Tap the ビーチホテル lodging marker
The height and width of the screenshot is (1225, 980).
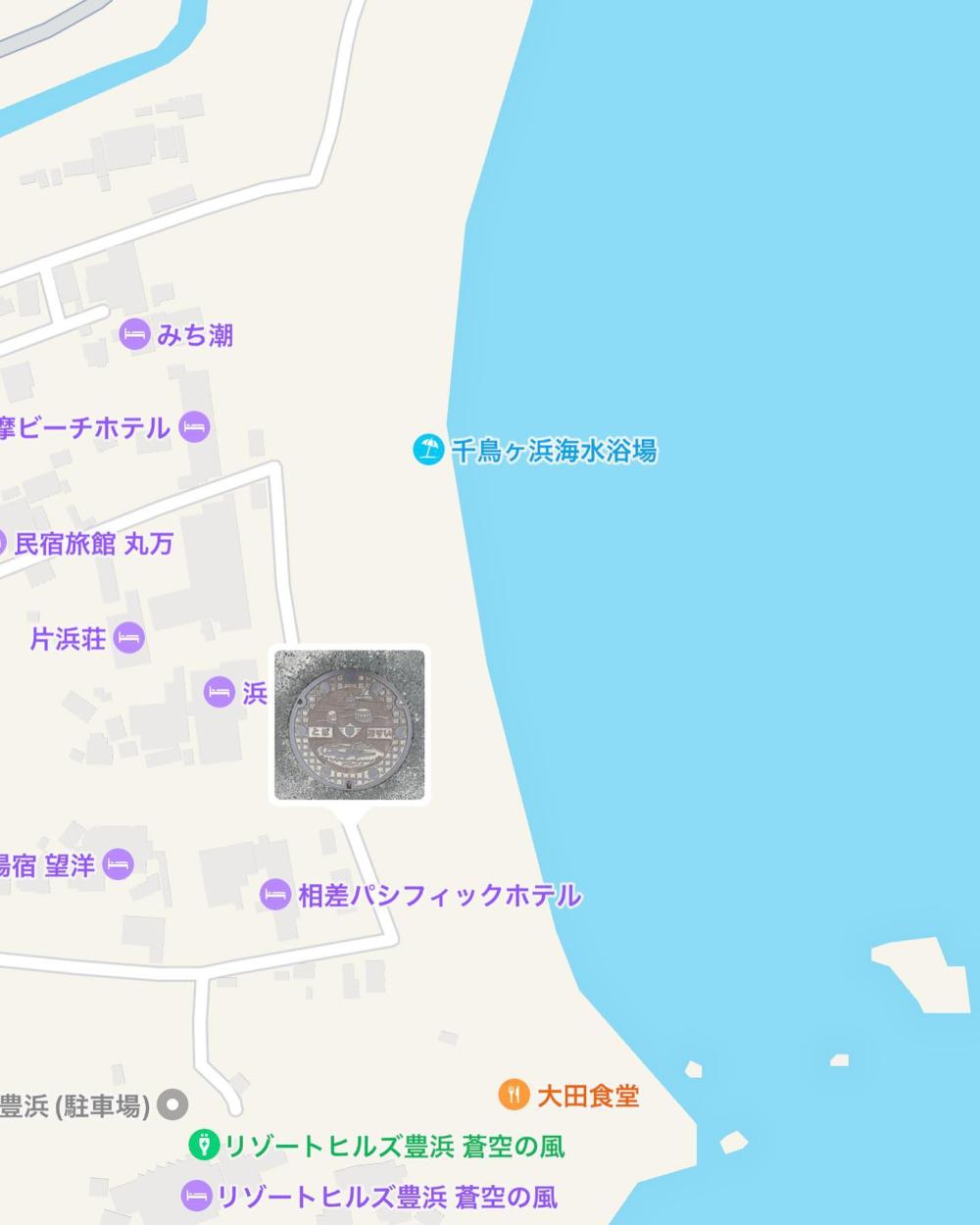[x=195, y=427]
